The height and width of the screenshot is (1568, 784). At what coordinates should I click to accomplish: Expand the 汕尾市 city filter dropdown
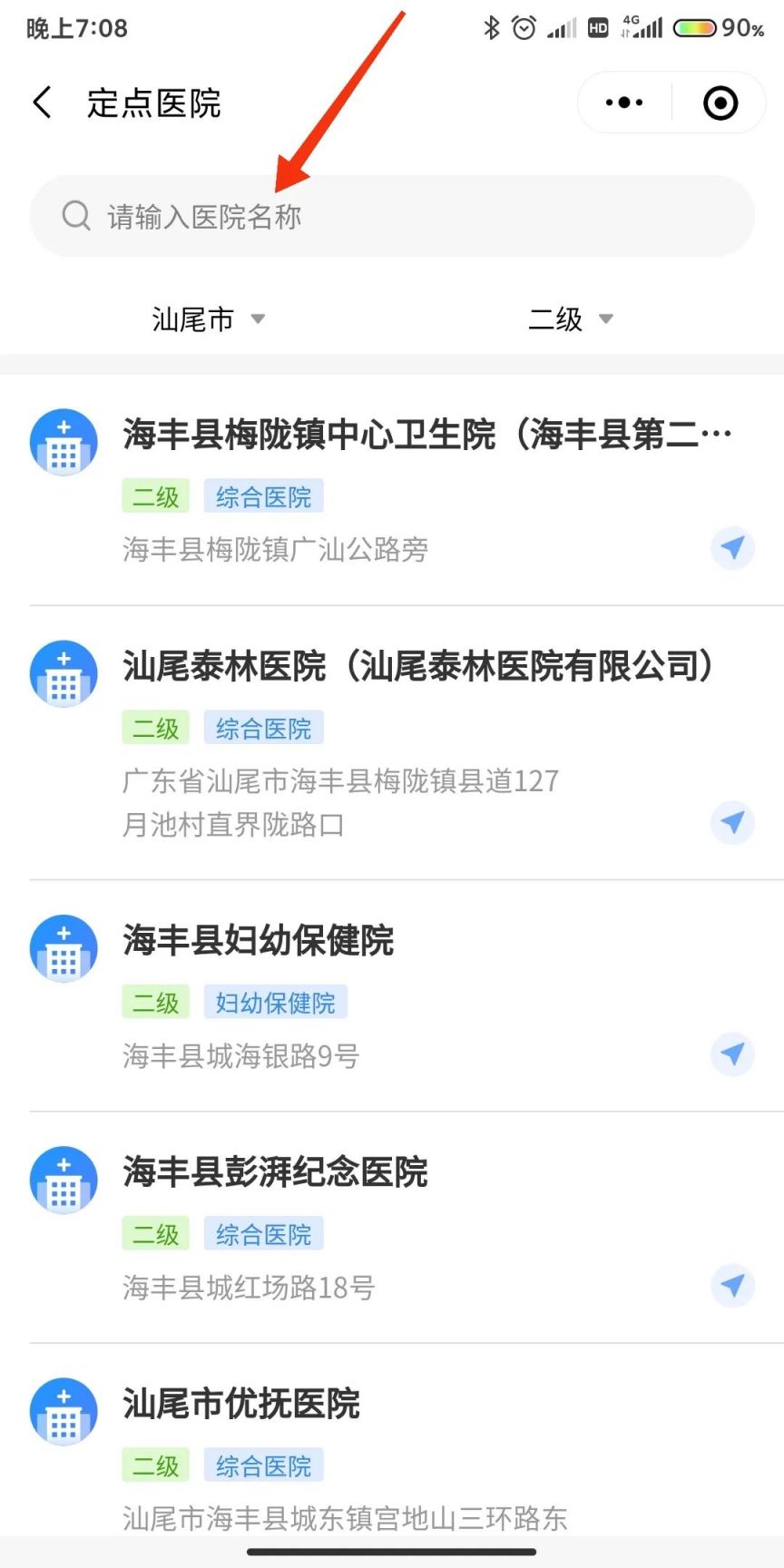207,318
